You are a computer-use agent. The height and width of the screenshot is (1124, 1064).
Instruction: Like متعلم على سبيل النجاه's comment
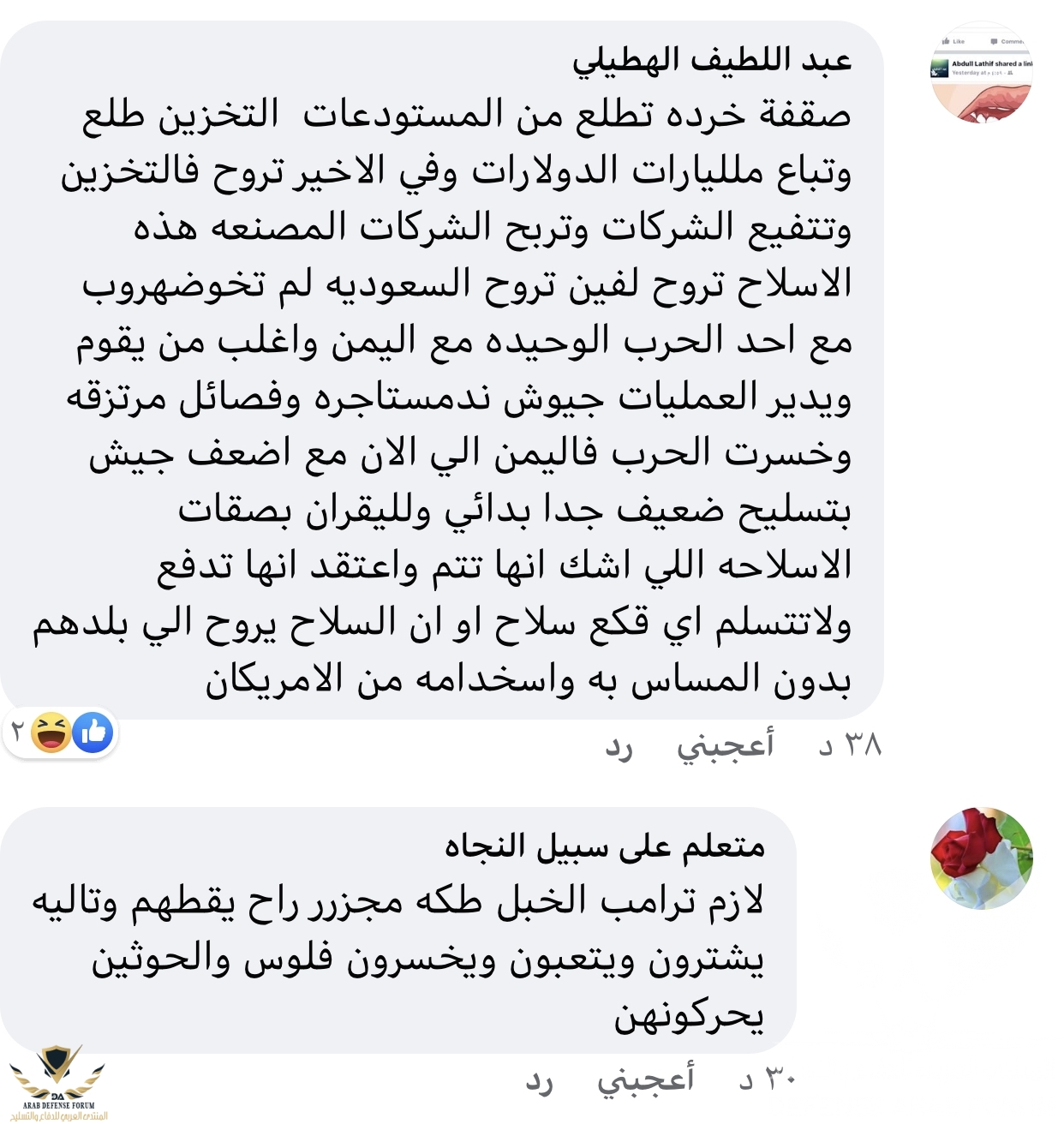[645, 1079]
